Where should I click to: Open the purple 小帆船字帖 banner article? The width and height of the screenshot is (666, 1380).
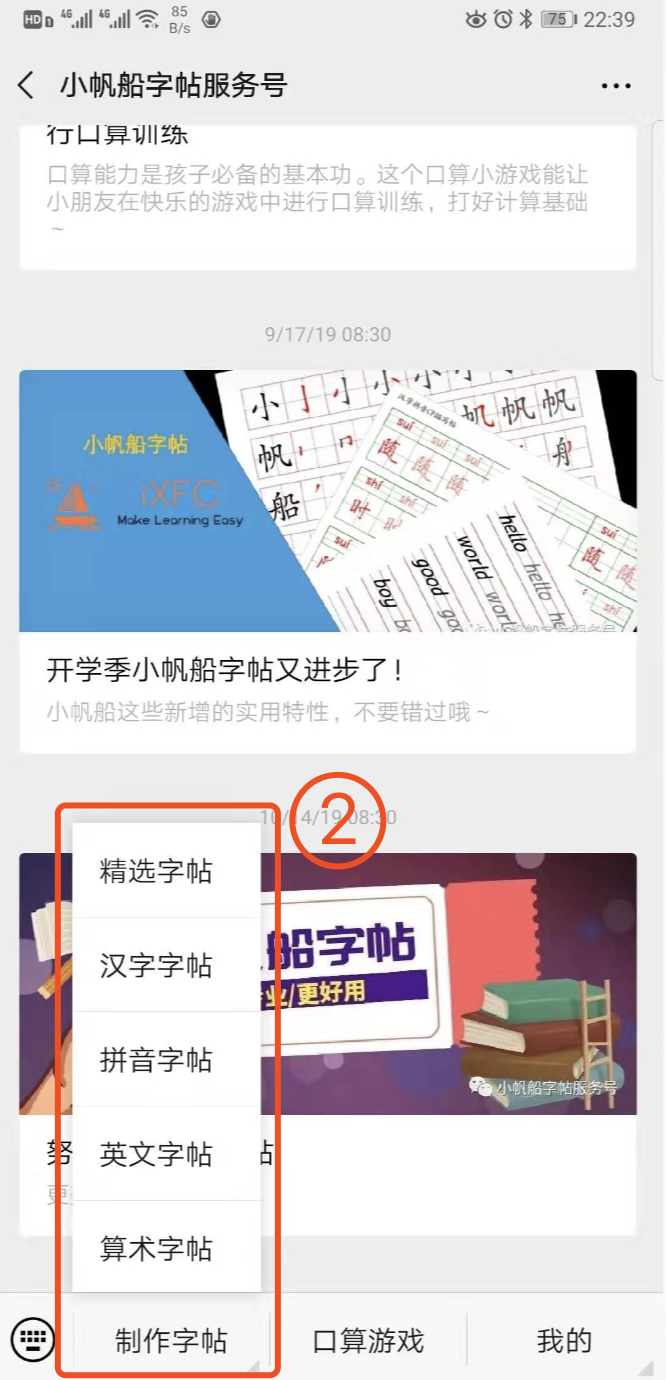[x=450, y=985]
